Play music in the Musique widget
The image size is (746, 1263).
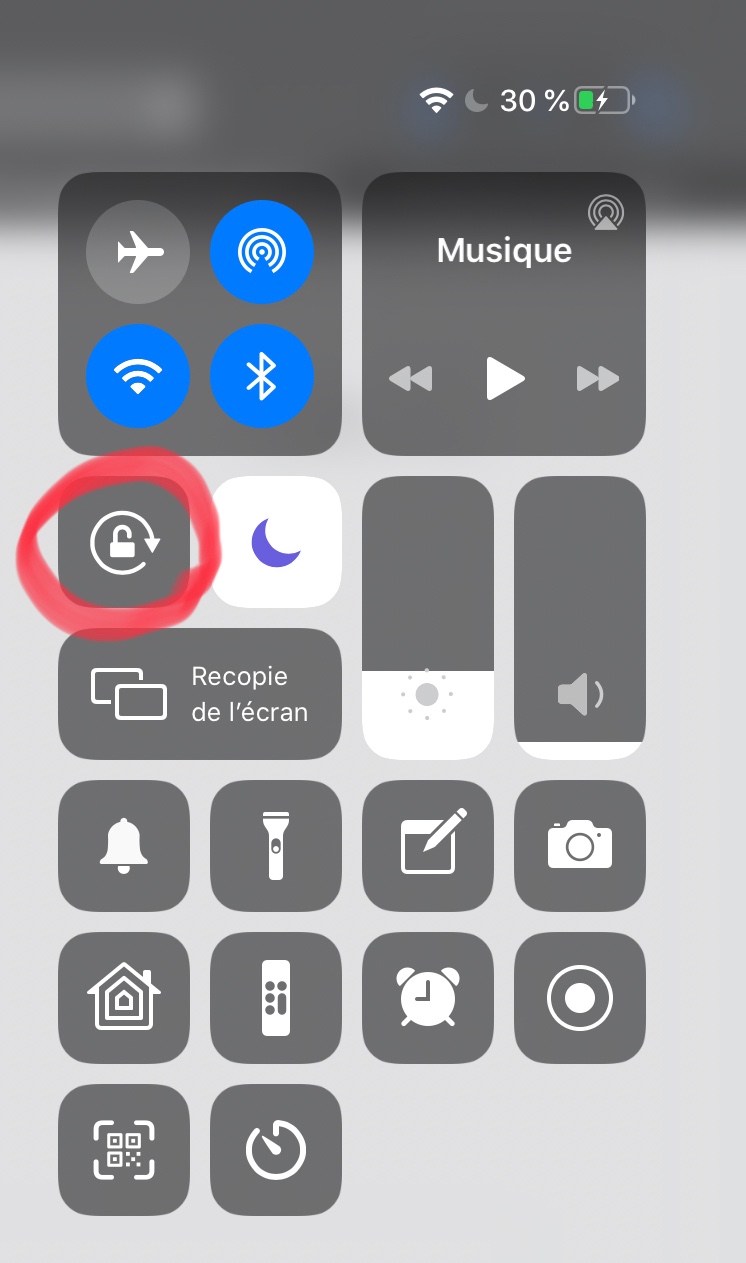click(x=505, y=378)
